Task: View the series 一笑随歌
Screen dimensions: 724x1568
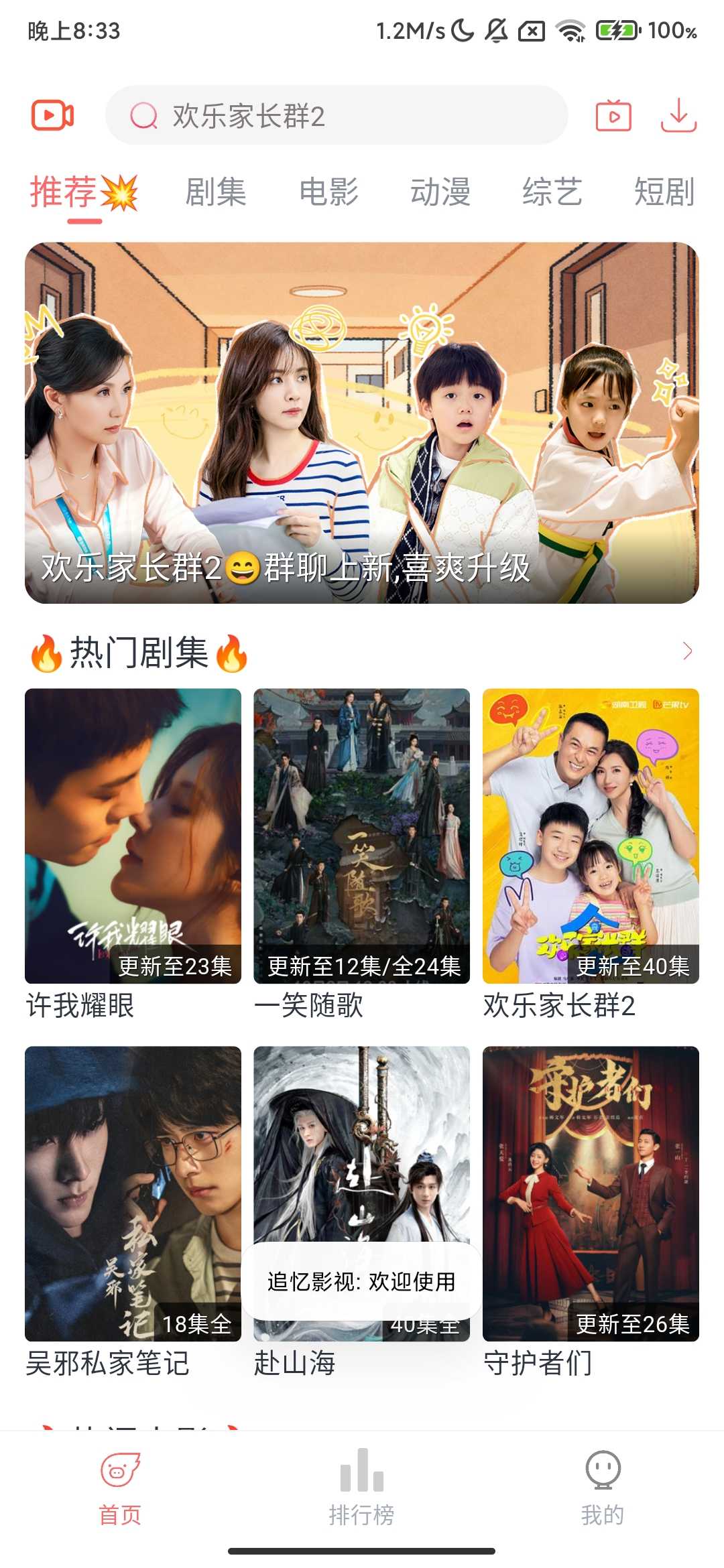Action: pos(362,836)
